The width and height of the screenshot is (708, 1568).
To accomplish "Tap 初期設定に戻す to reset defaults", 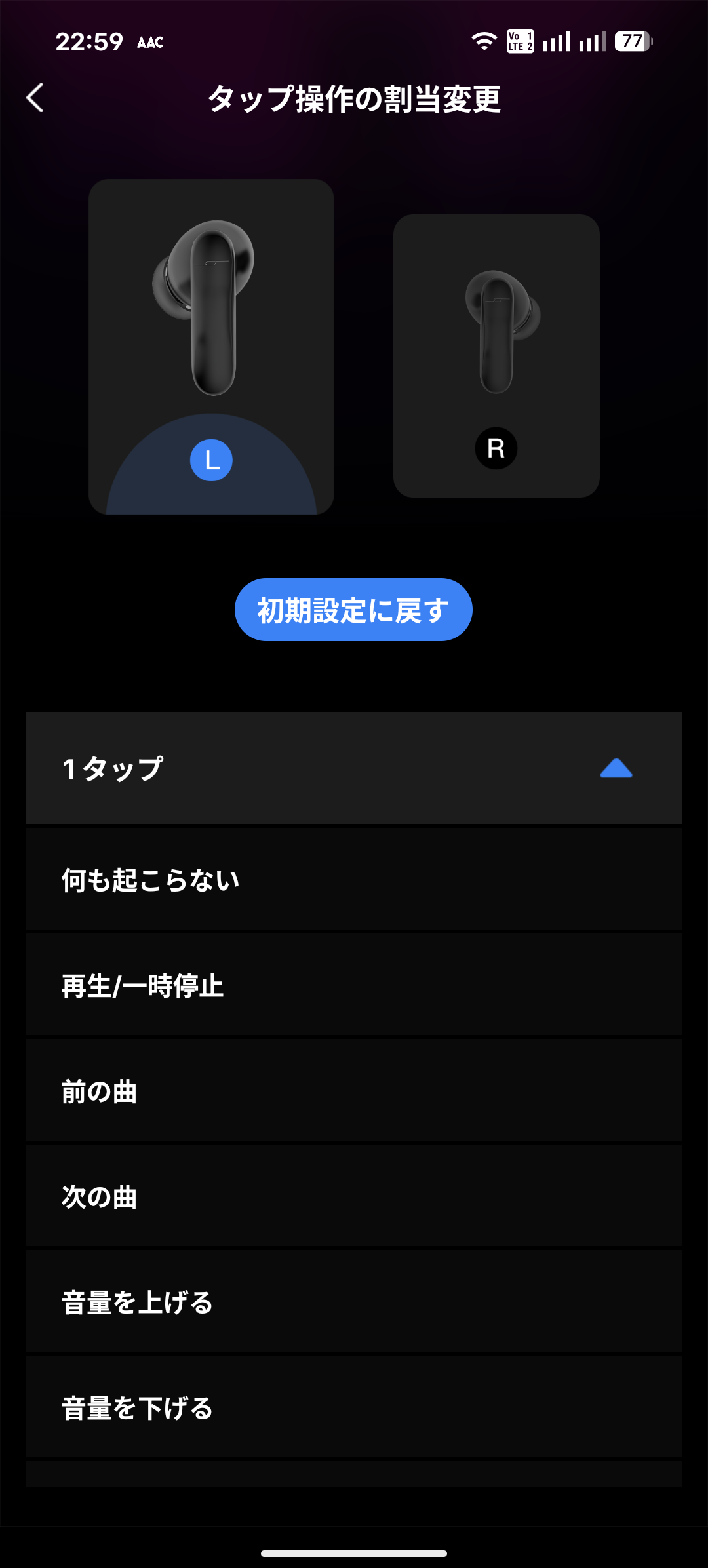I will tap(353, 610).
